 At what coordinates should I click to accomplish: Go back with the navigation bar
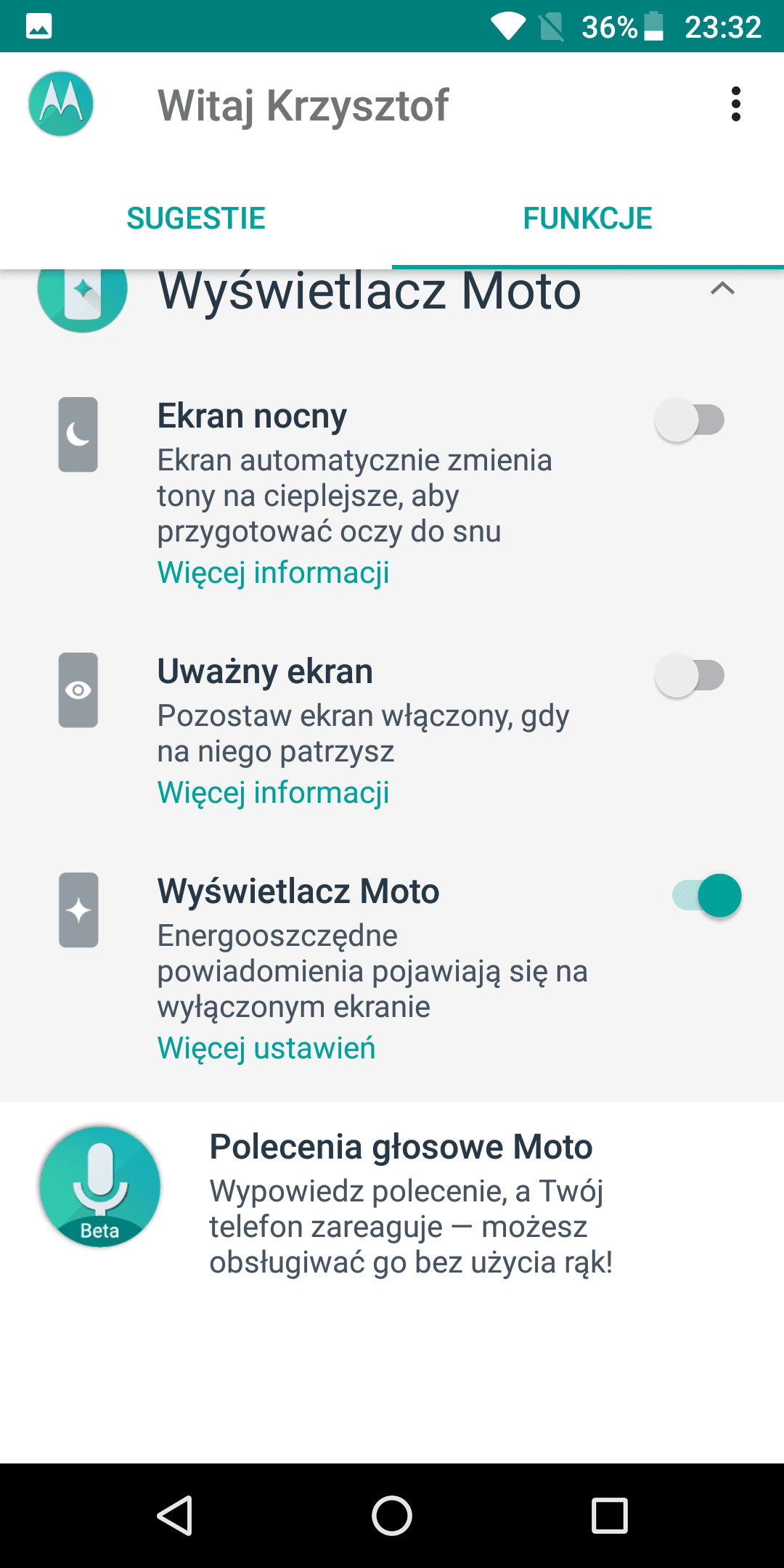[x=175, y=1516]
